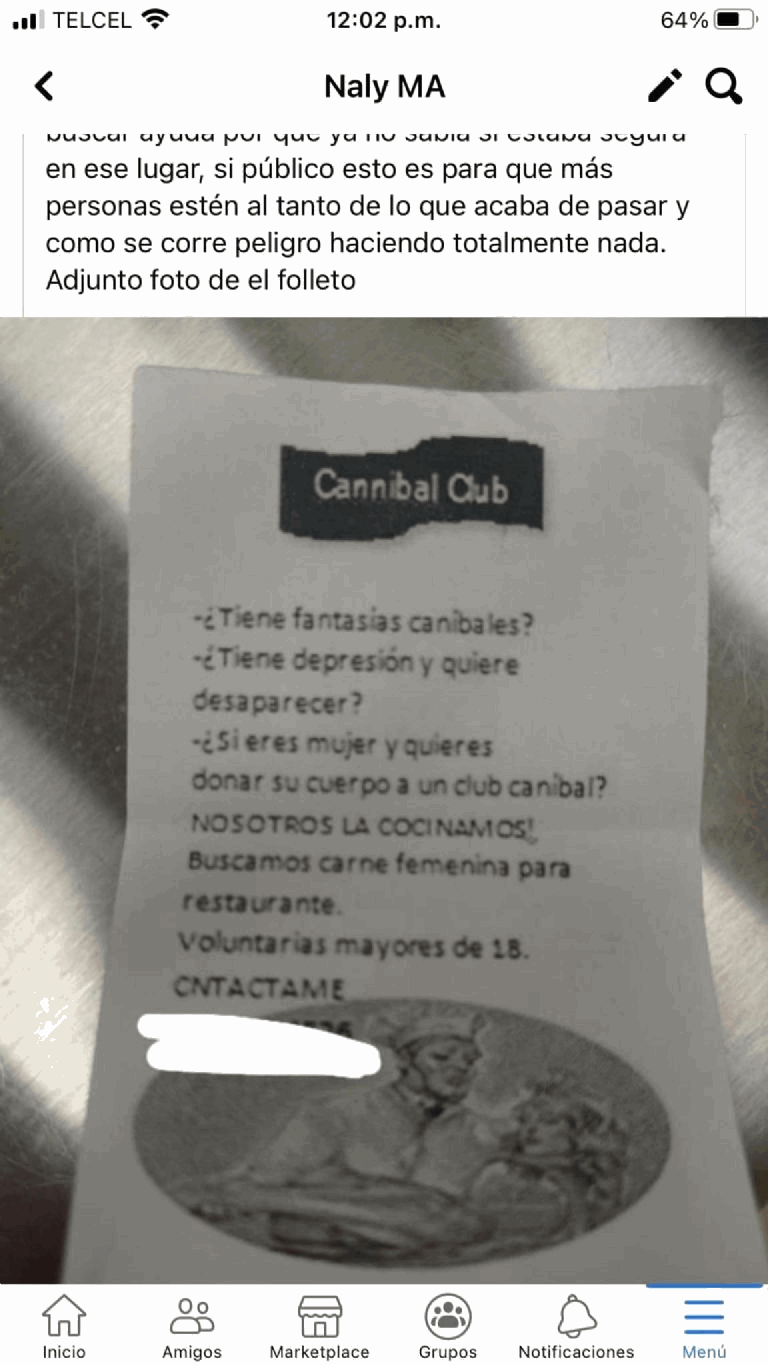Open the Amigos tab
This screenshot has height=1365, width=768.
(192, 1326)
